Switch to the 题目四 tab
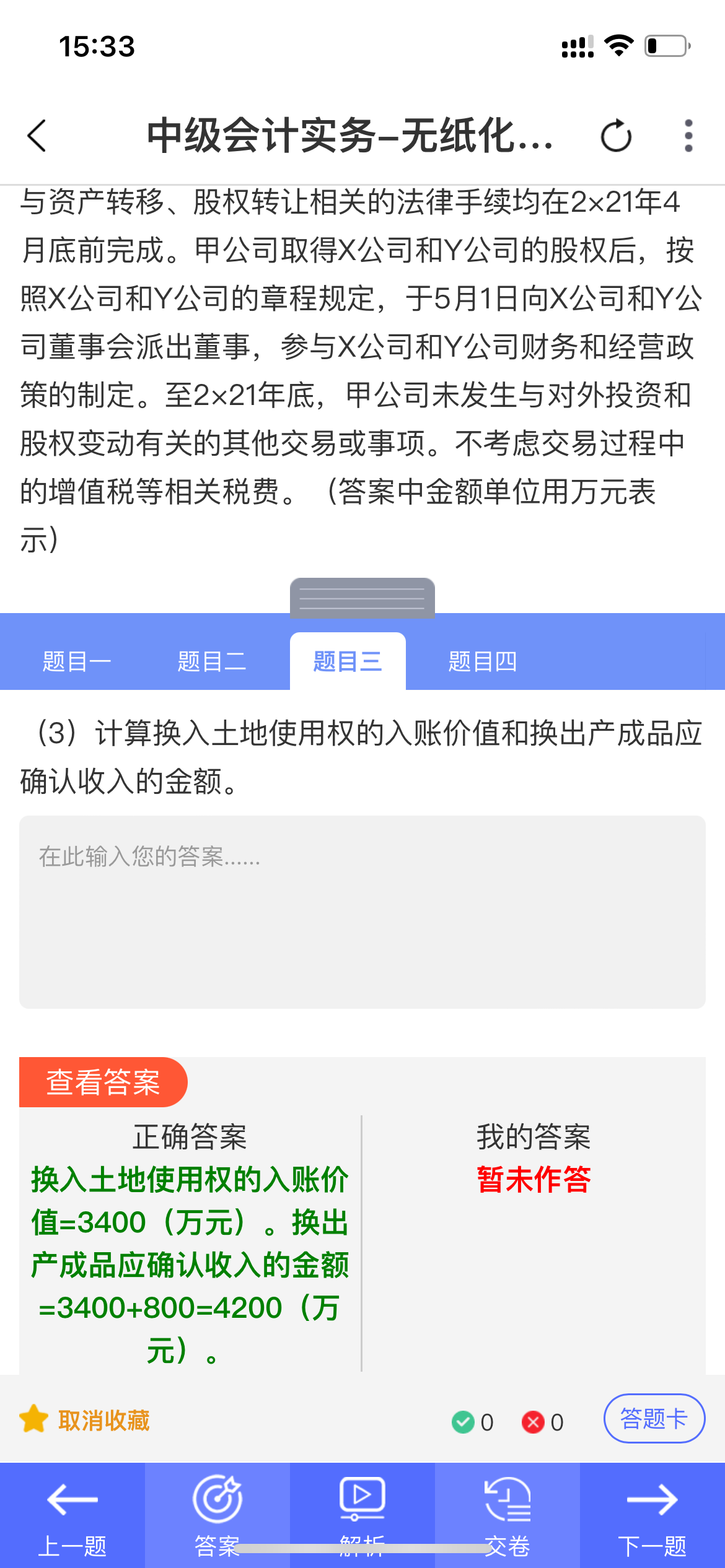The height and width of the screenshot is (1568, 725). (483, 661)
